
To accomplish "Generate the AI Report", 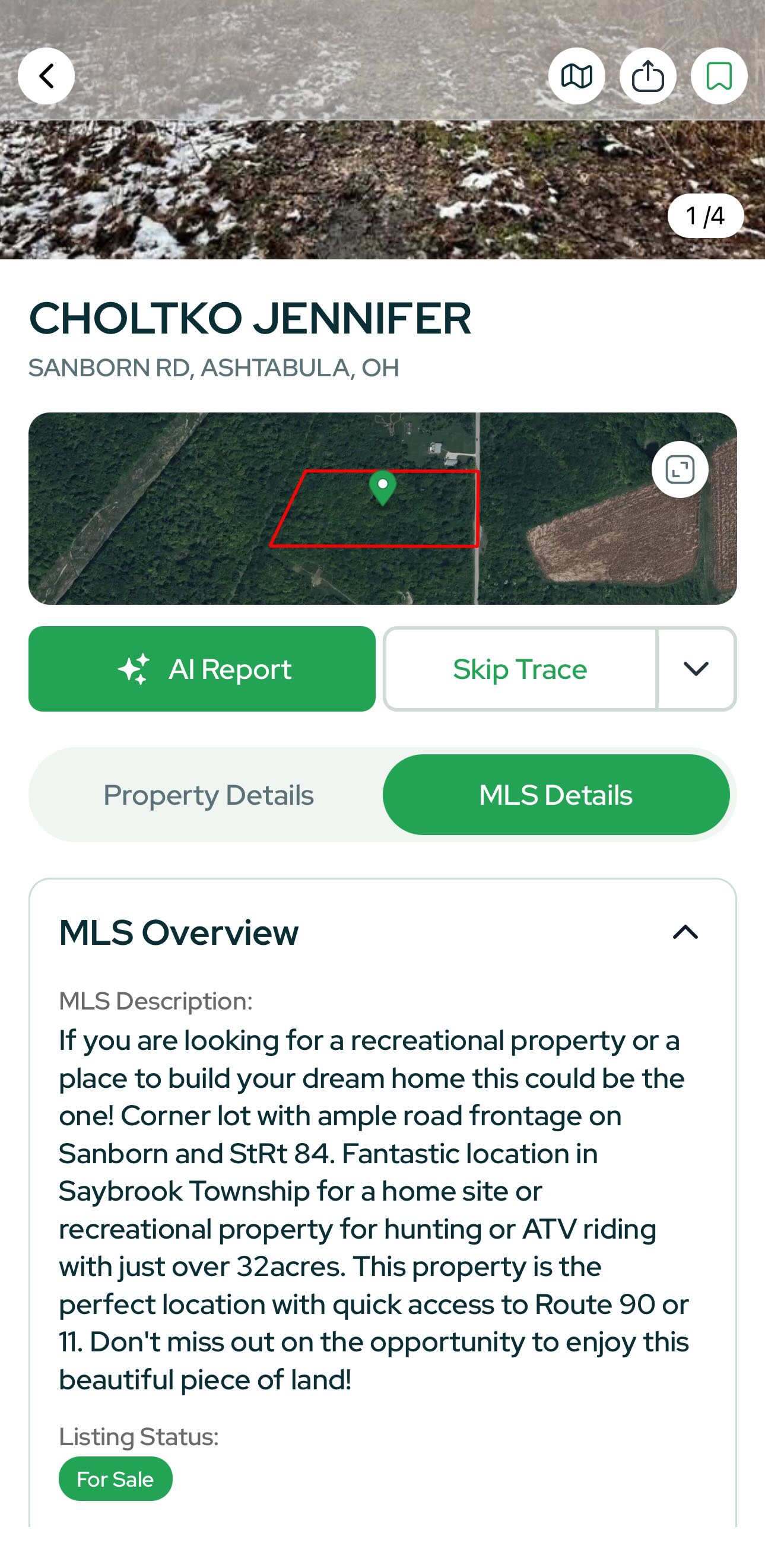I will coord(201,669).
